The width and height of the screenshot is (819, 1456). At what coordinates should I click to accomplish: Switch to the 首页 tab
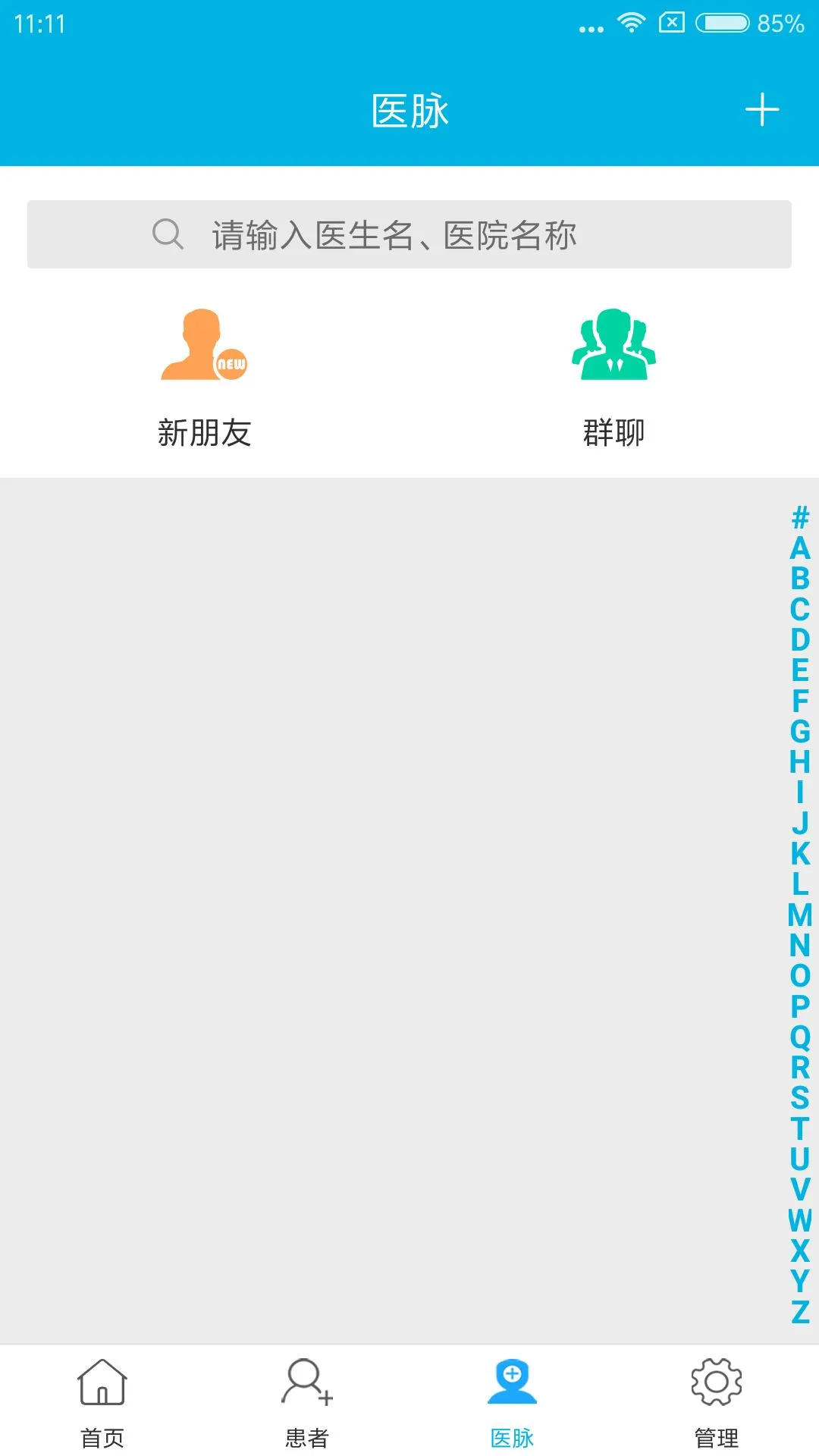pos(102,1401)
